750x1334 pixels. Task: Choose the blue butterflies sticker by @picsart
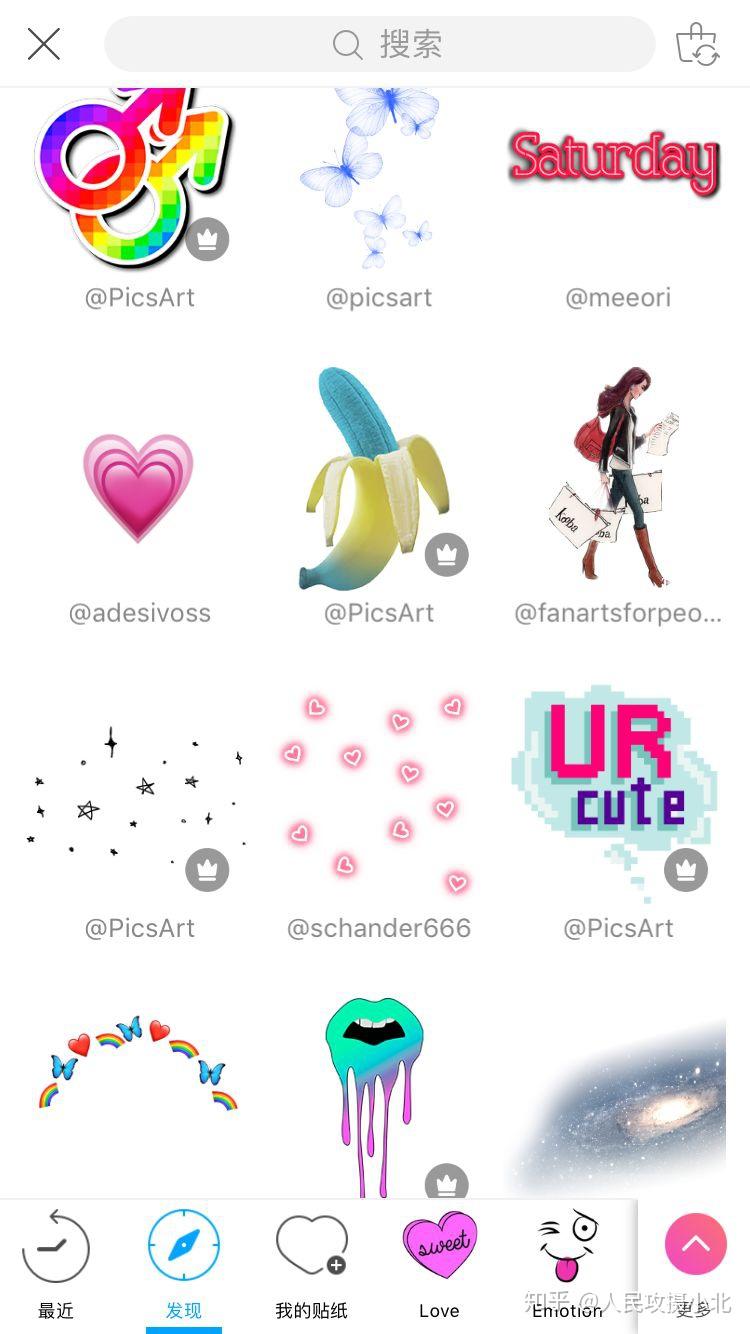click(375, 175)
